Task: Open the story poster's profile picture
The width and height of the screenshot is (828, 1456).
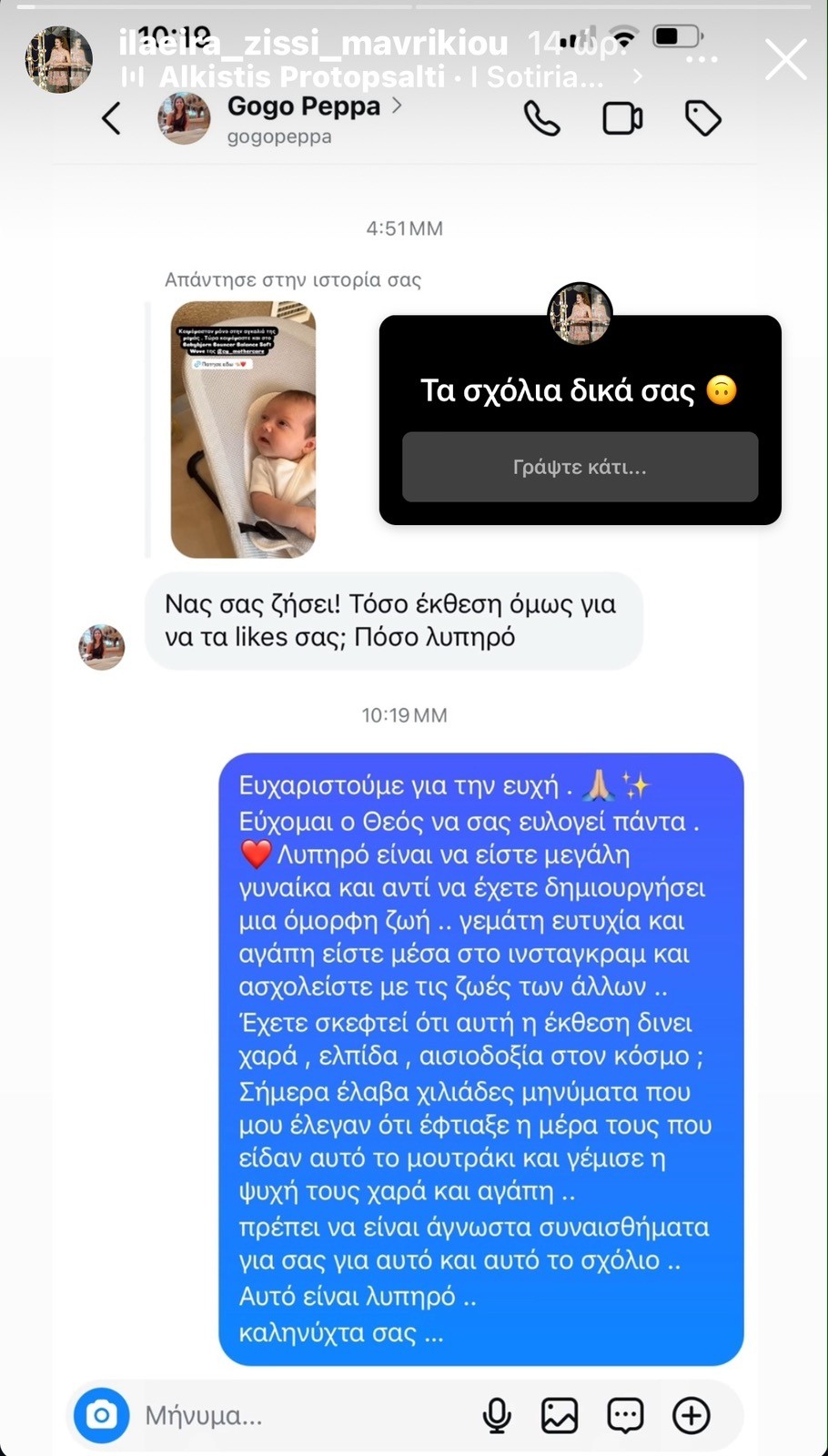Action: point(58,60)
